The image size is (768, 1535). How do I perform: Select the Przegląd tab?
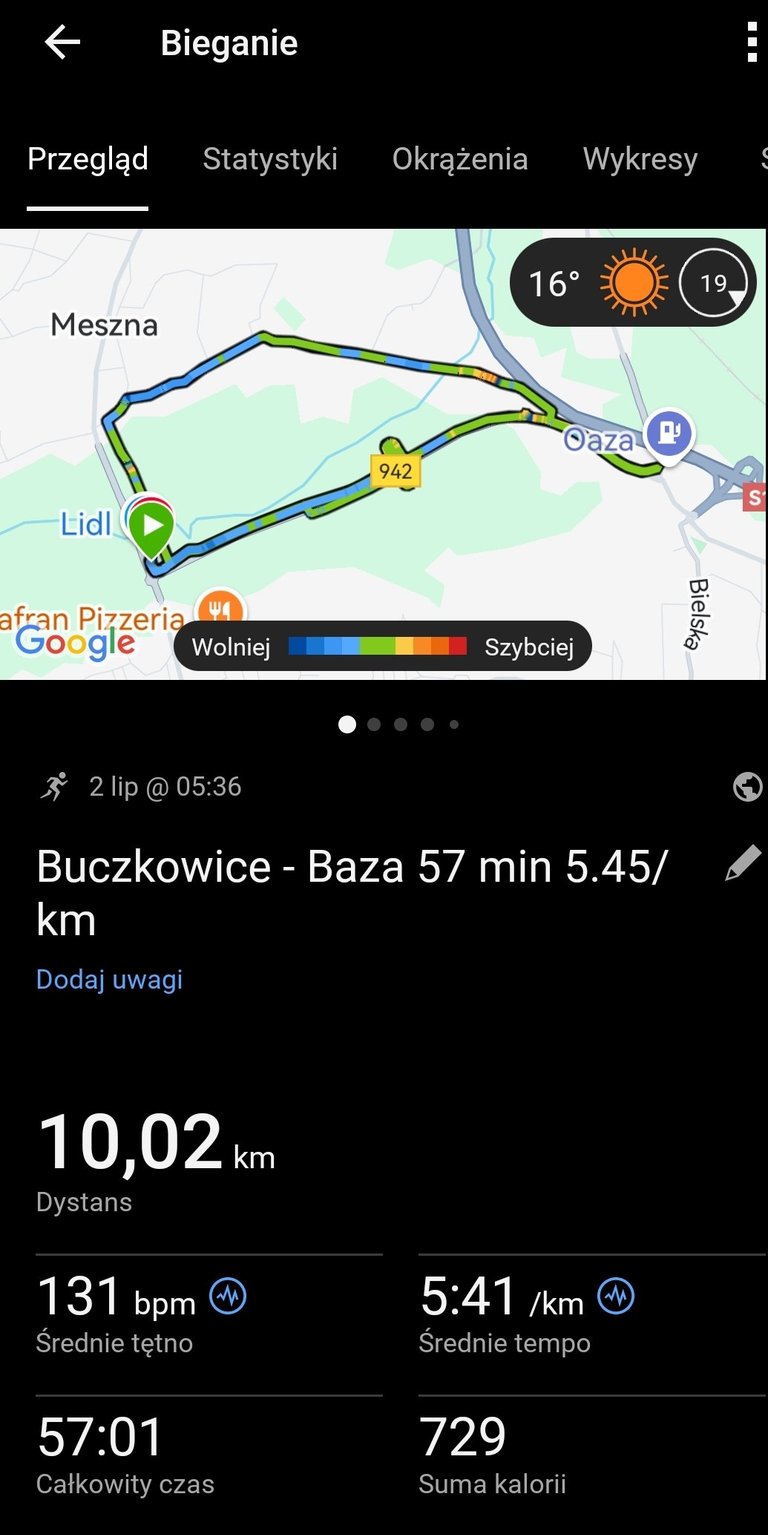tap(88, 159)
